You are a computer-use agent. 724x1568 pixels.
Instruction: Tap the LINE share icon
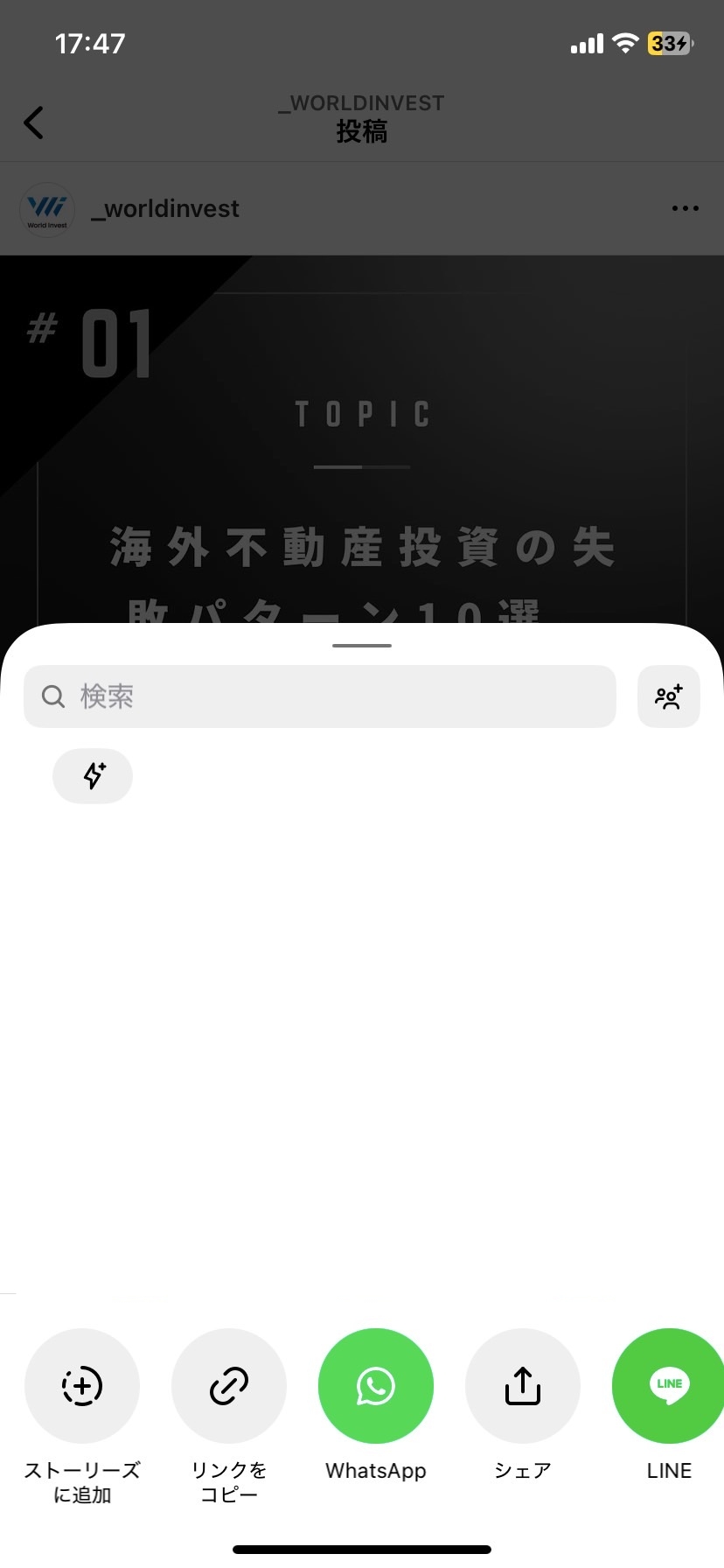[x=668, y=1385]
